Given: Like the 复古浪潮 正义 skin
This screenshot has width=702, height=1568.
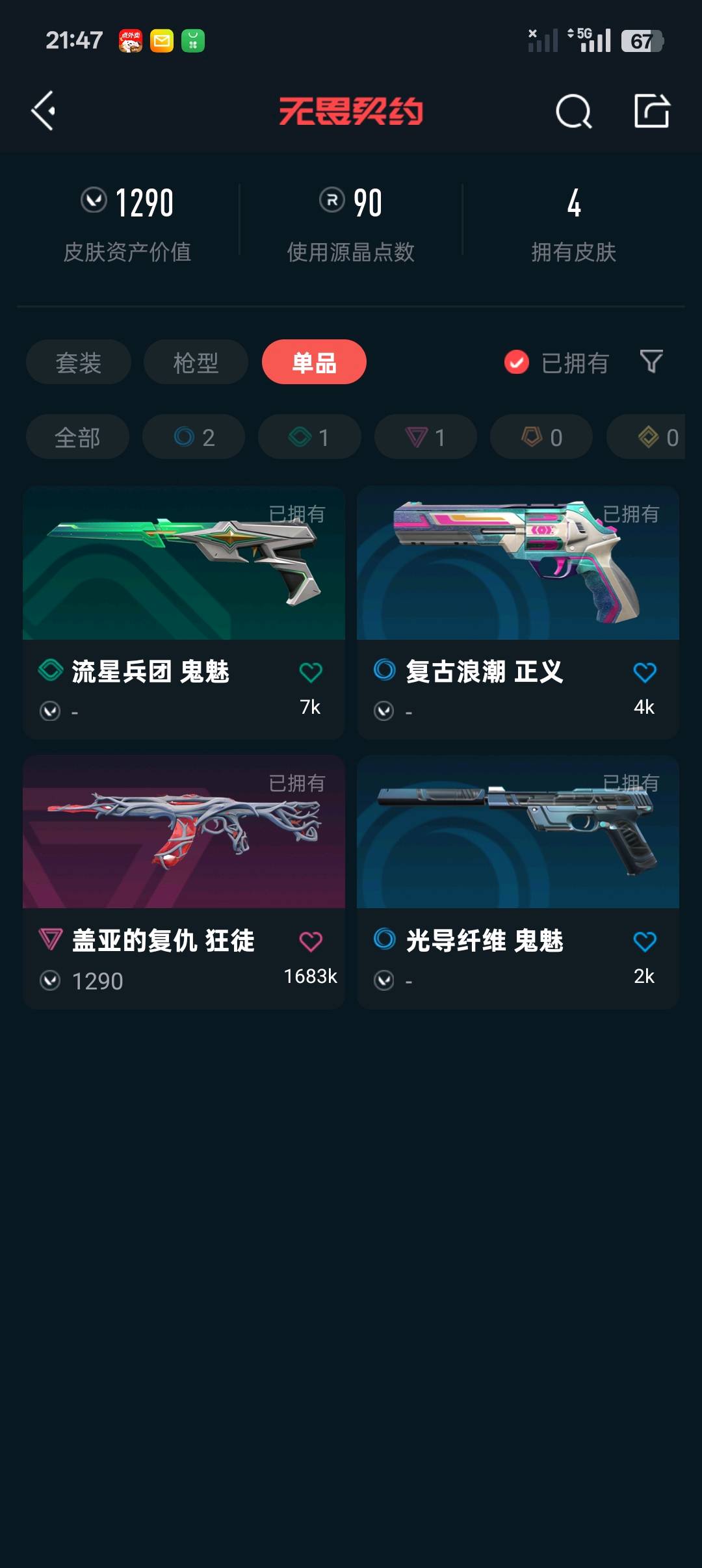Looking at the screenshot, I should [x=644, y=672].
